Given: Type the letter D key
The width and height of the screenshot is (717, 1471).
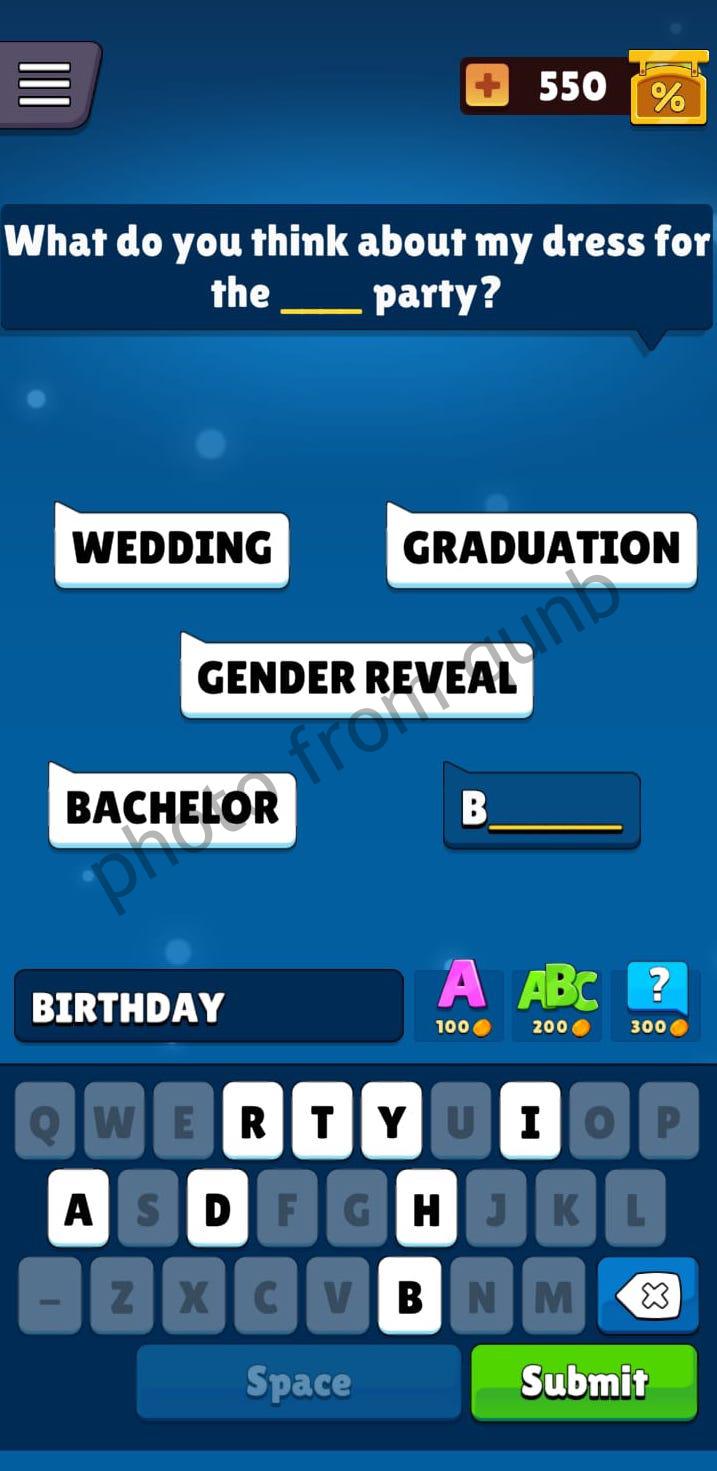Looking at the screenshot, I should (x=217, y=1208).
